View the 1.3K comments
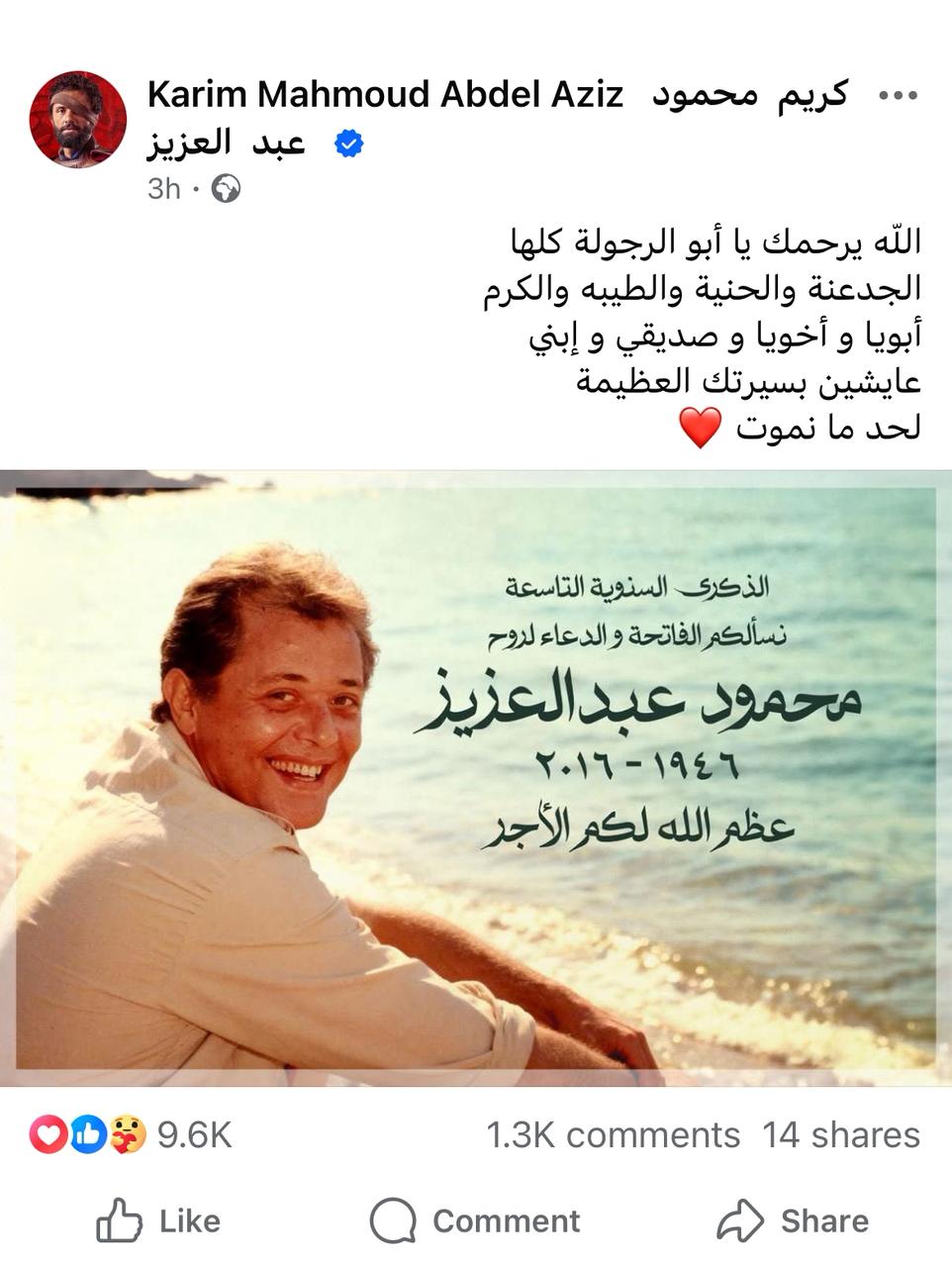This screenshot has height=1267, width=952. coord(613,1134)
